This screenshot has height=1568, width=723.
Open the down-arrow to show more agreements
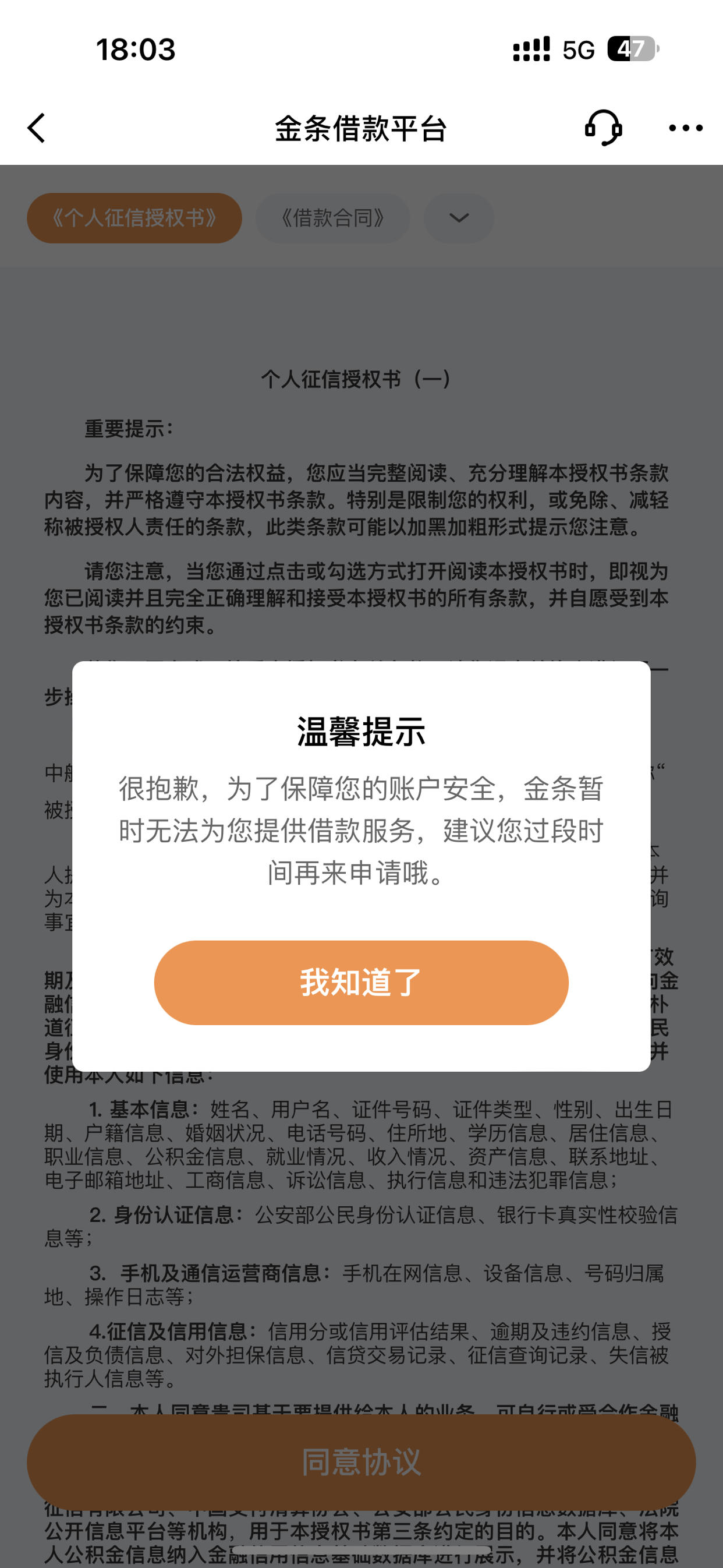pyautogui.click(x=459, y=217)
